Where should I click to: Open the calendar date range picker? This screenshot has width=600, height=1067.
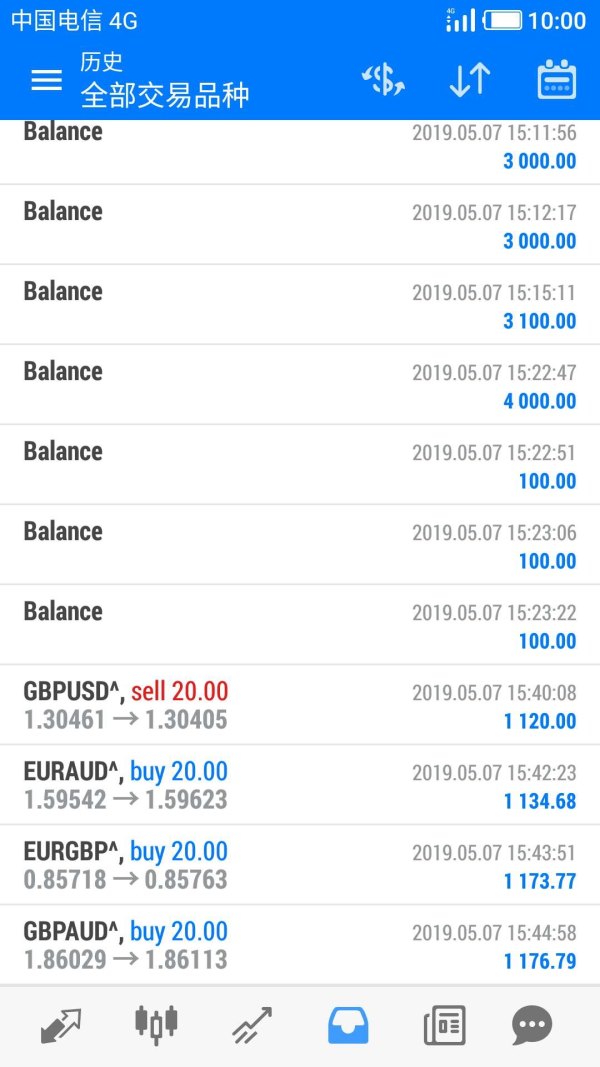557,80
